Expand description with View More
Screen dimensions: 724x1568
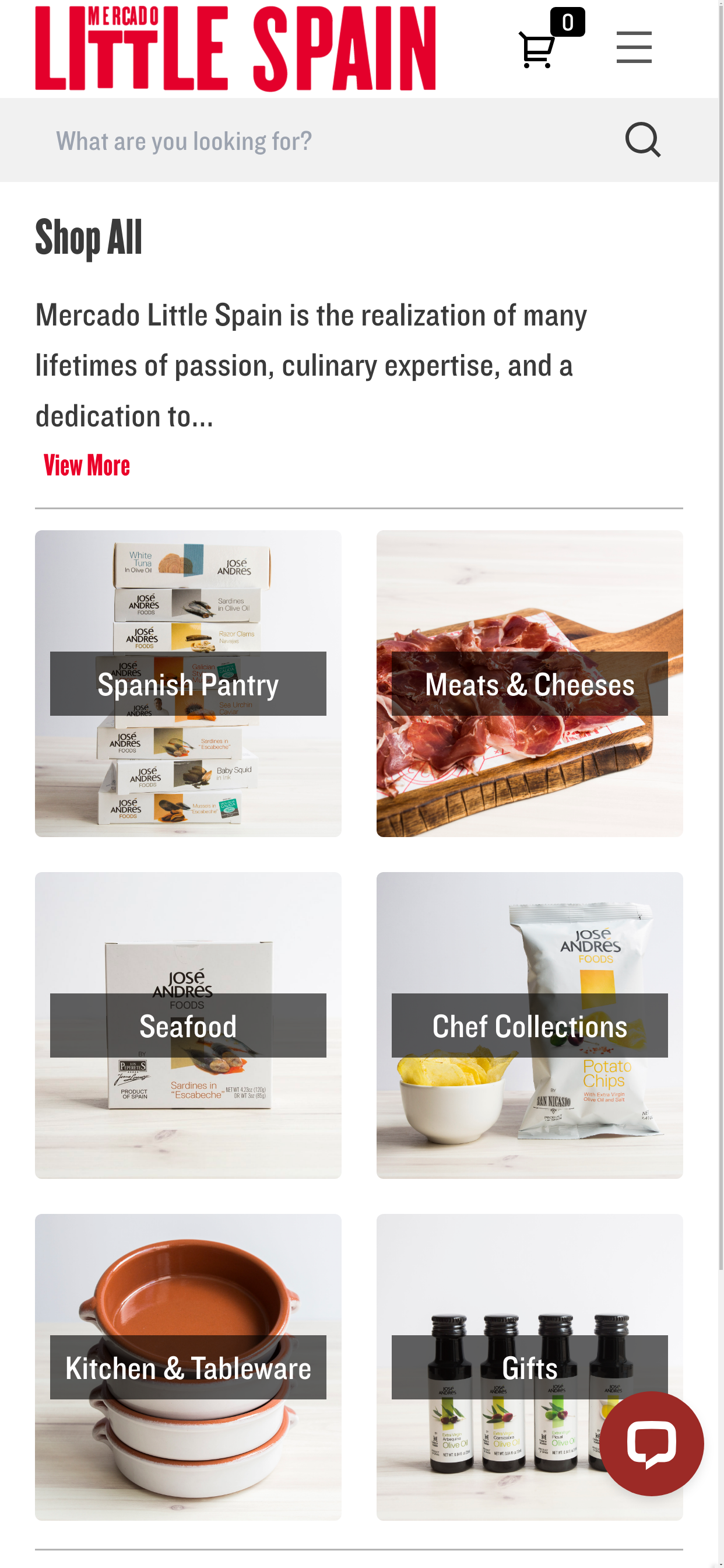[x=87, y=466]
